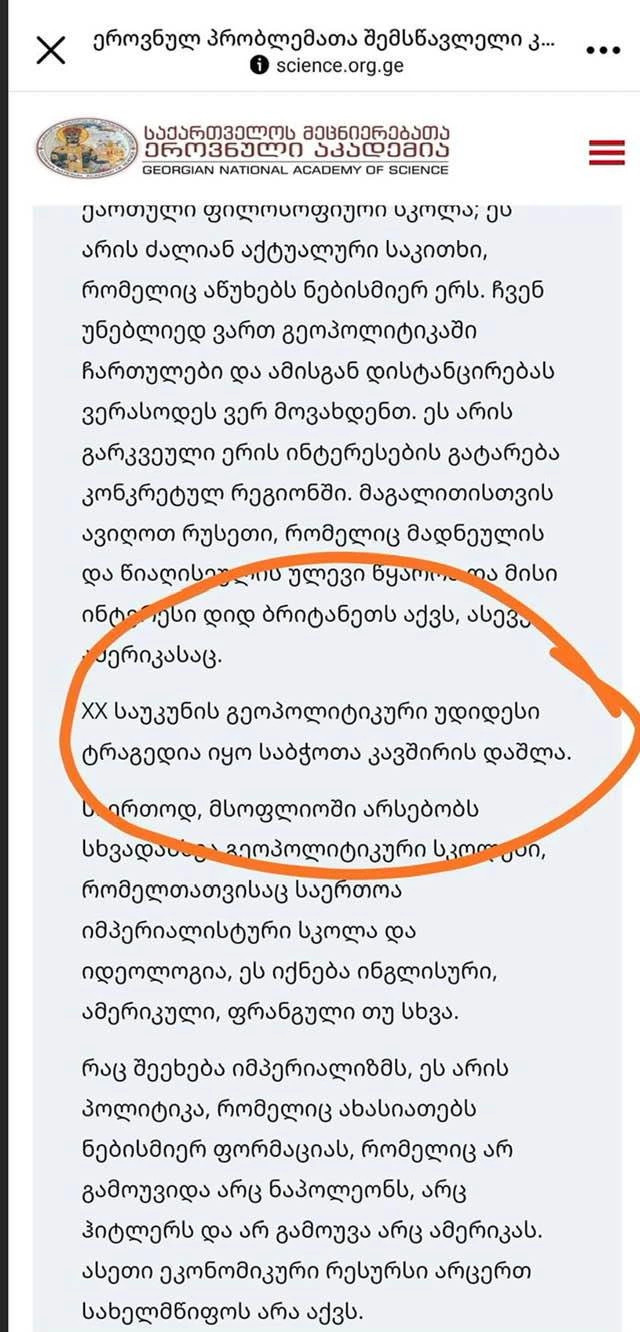Open the browser overflow menu
The height and width of the screenshot is (1332, 640).
[x=603, y=51]
